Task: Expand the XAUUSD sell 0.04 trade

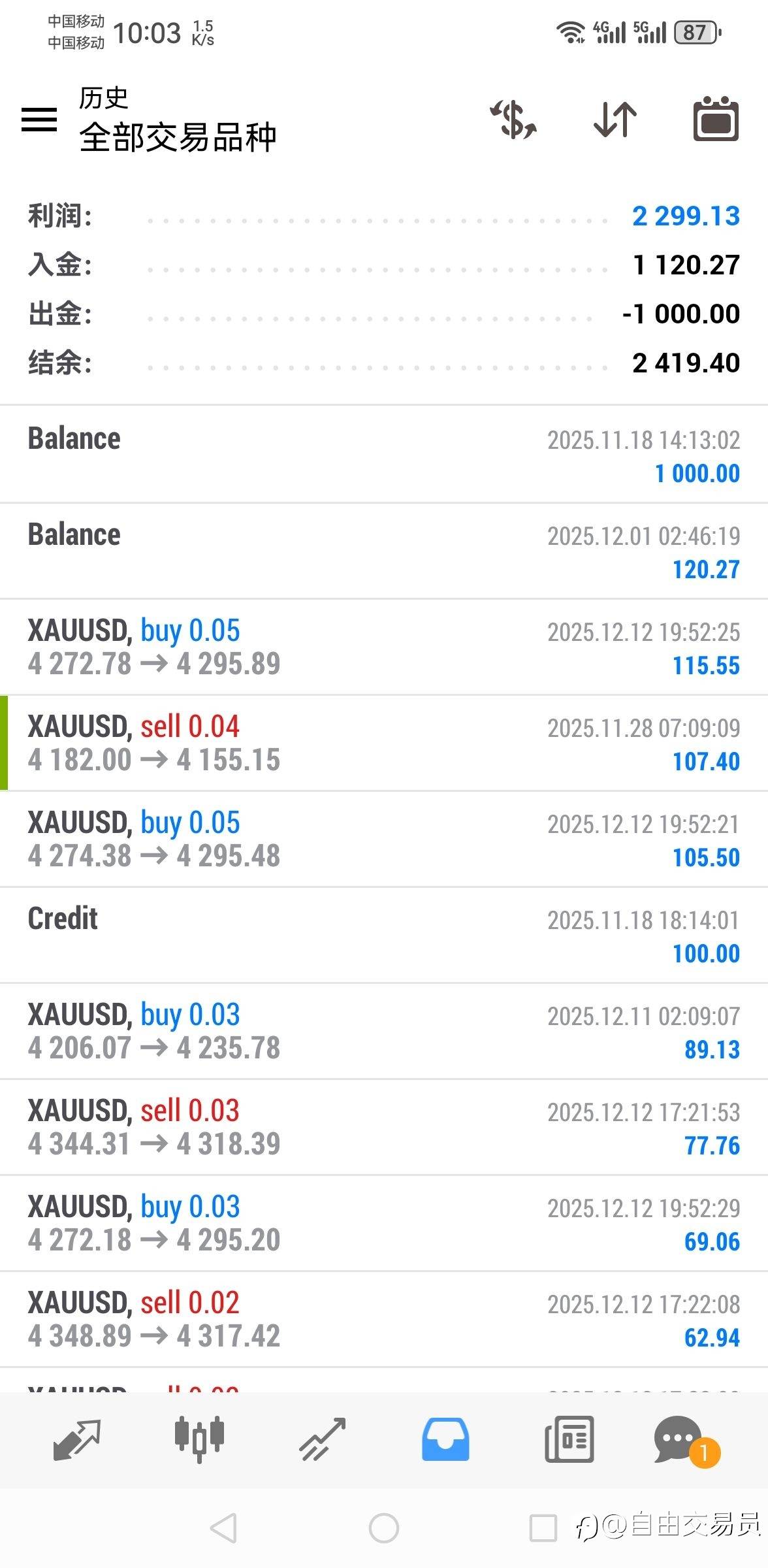Action: coord(384,743)
